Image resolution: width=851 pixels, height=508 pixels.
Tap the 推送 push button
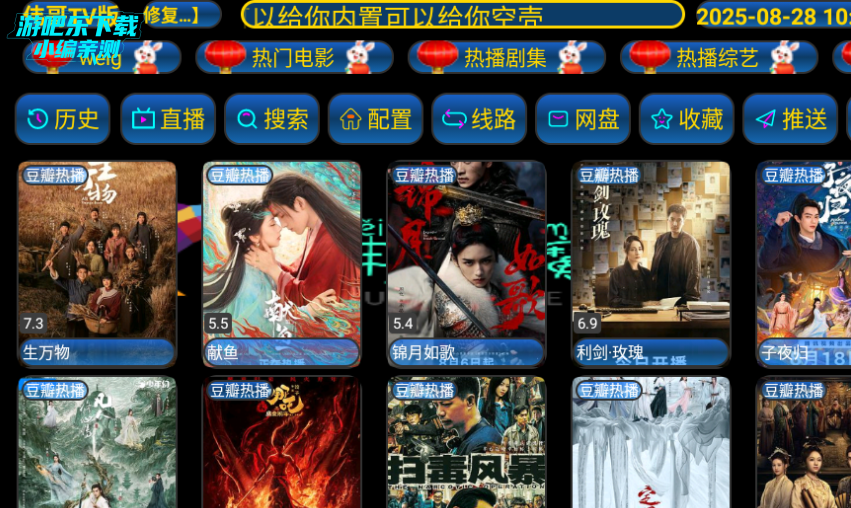click(x=790, y=120)
